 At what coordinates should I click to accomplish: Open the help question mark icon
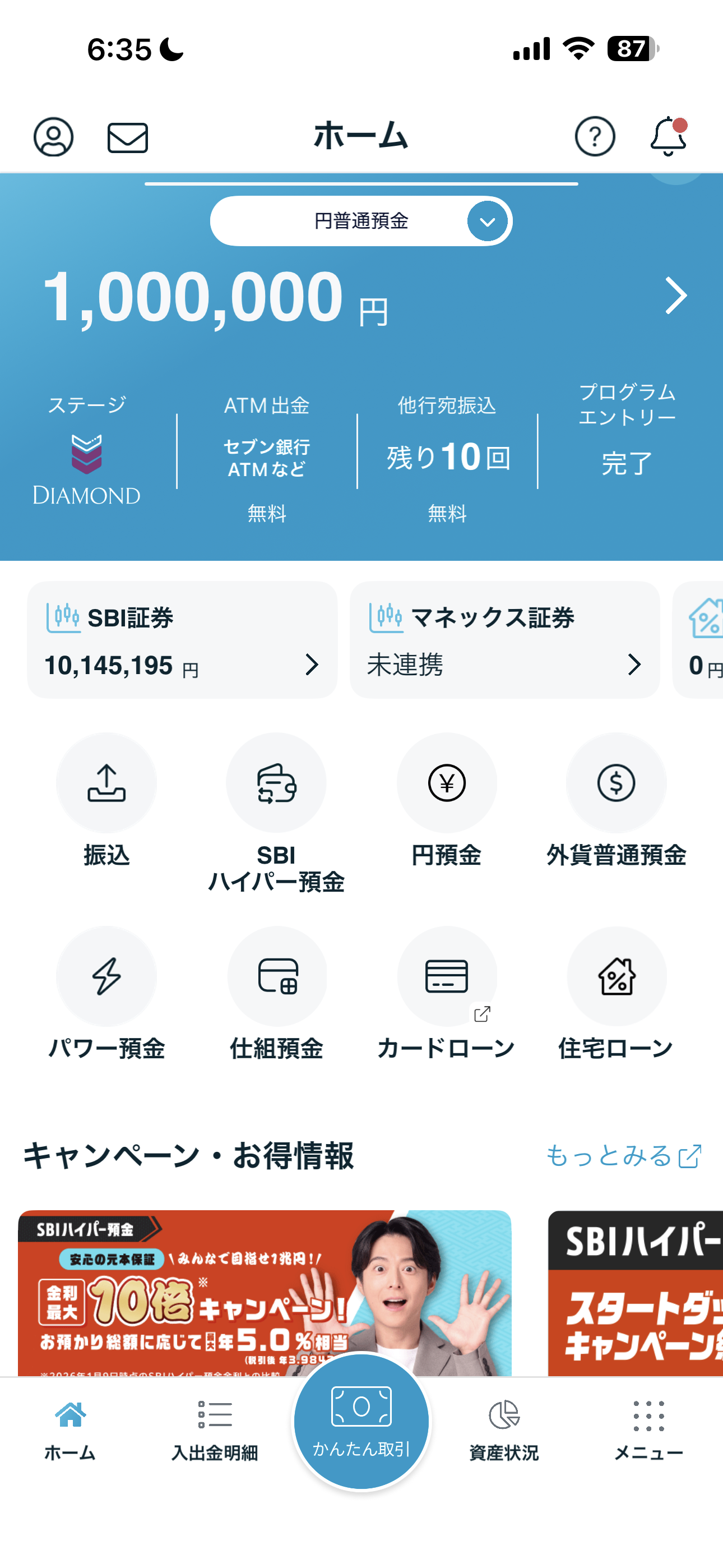595,136
